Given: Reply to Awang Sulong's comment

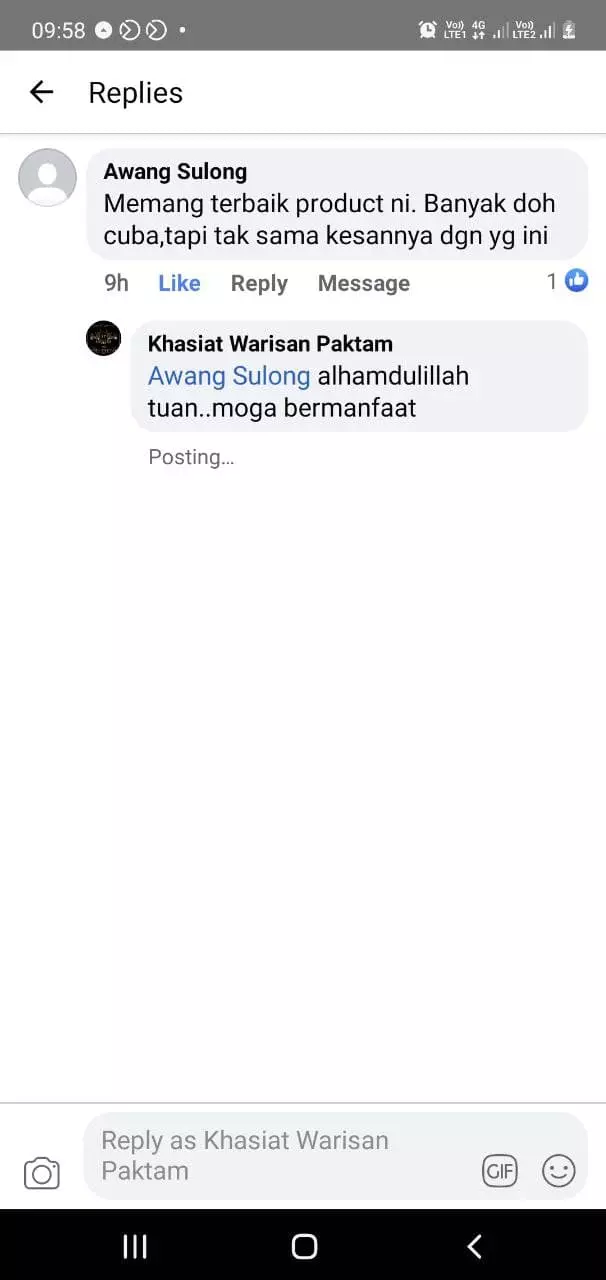Looking at the screenshot, I should pos(259,283).
